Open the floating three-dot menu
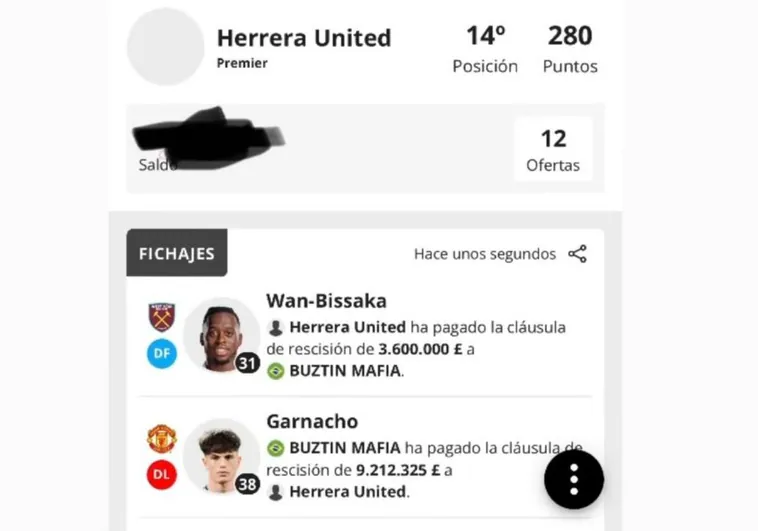Viewport: 758px width, 531px height. tap(574, 480)
